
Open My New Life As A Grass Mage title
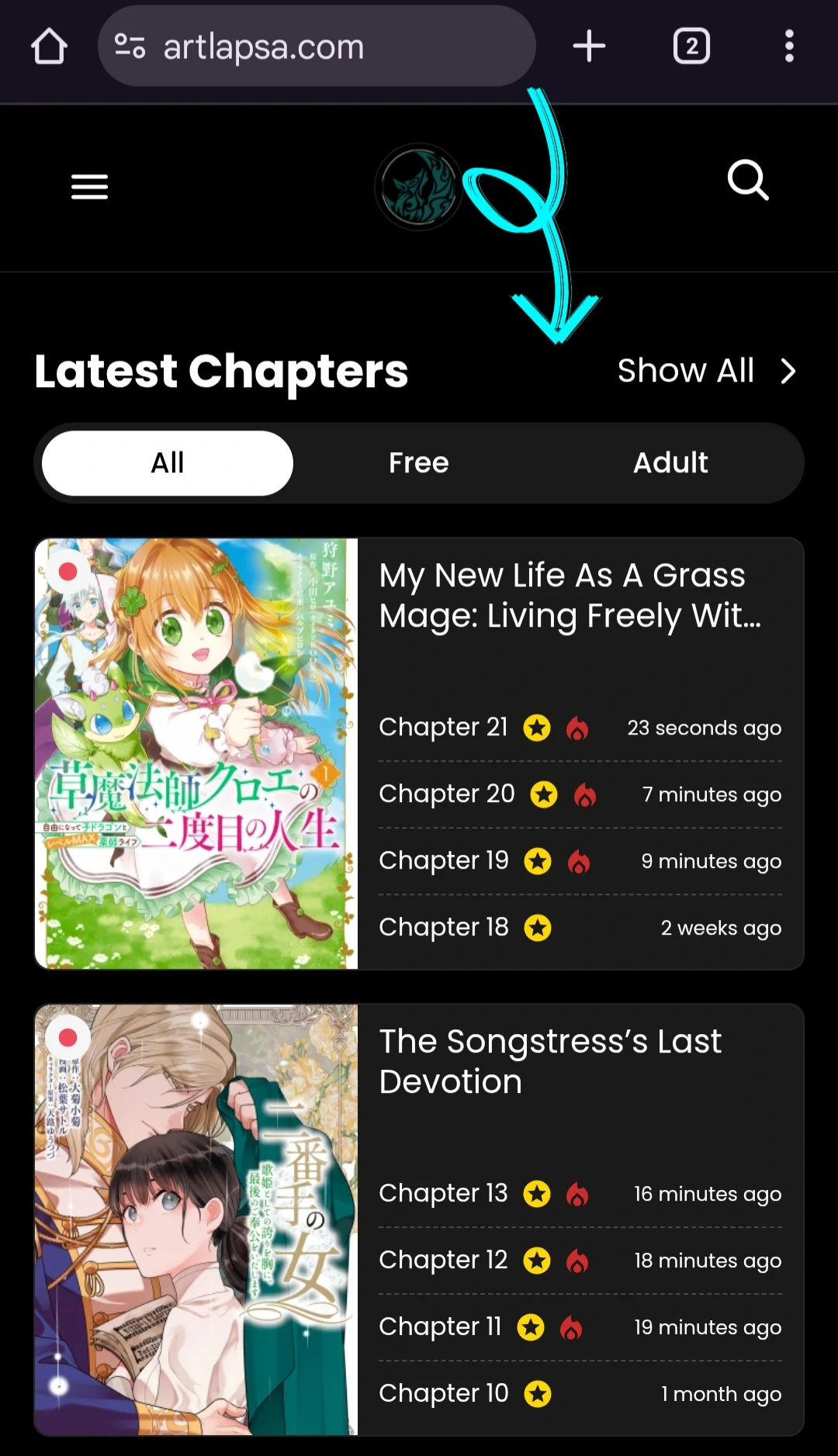point(570,595)
